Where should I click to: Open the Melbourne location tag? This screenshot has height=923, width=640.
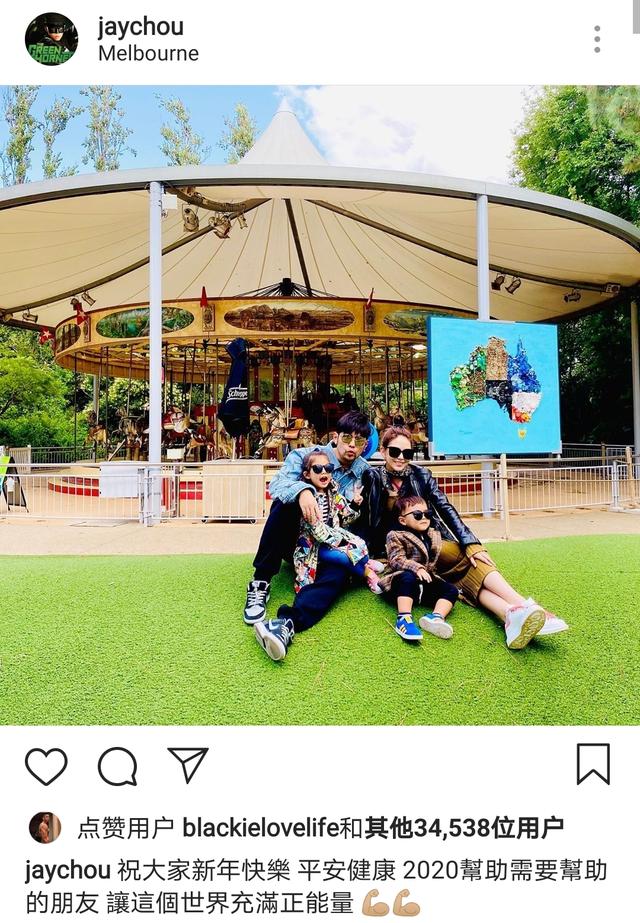(x=148, y=53)
